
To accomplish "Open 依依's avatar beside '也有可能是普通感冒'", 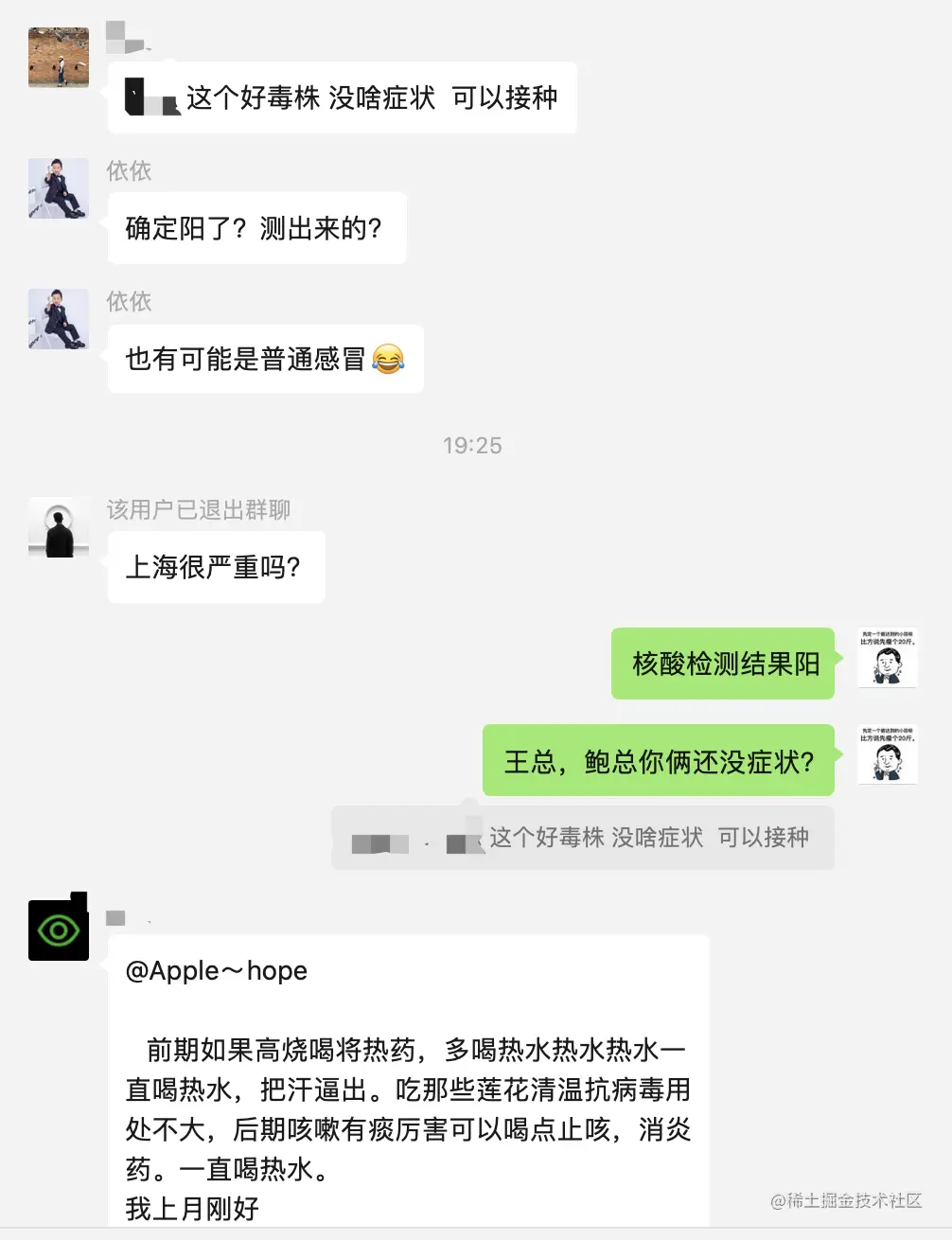I will 59,319.
